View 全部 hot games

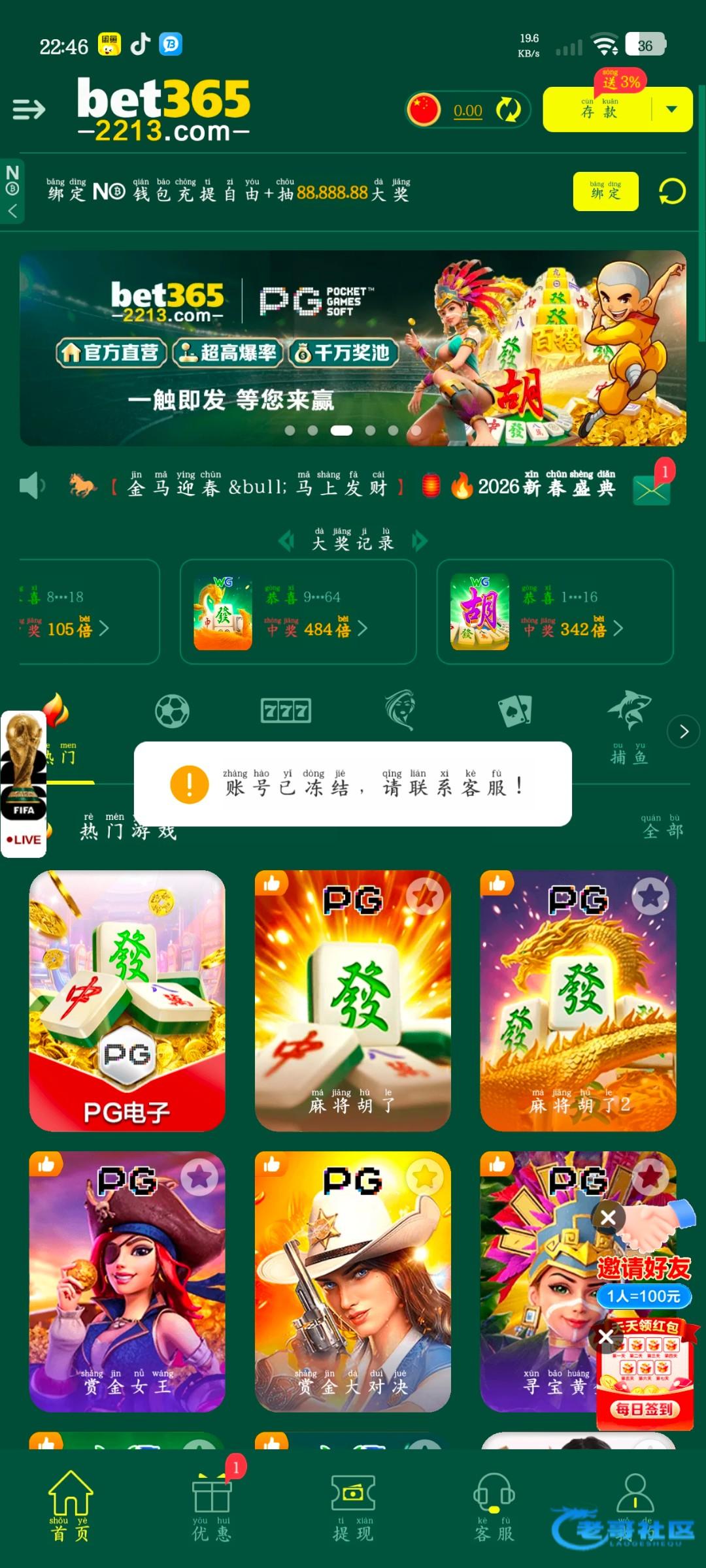point(663,827)
